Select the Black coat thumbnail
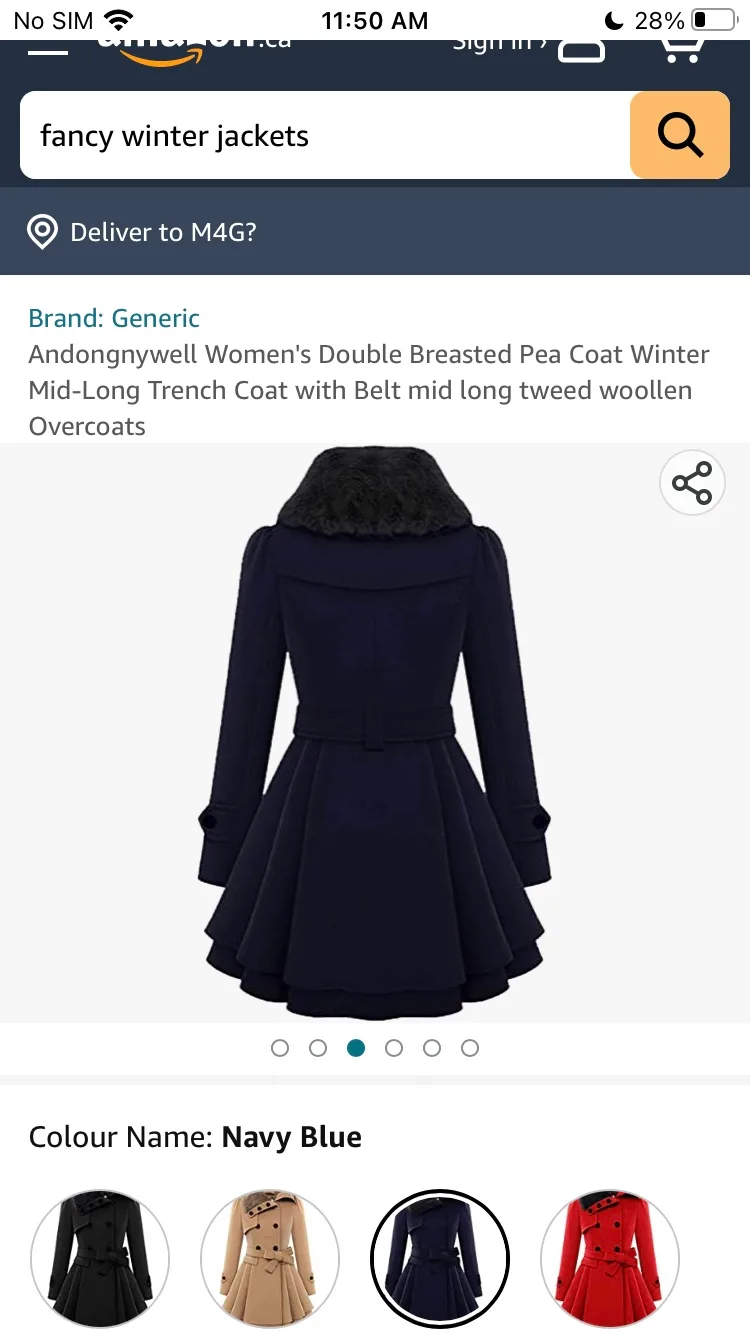750x1334 pixels. [100, 1259]
